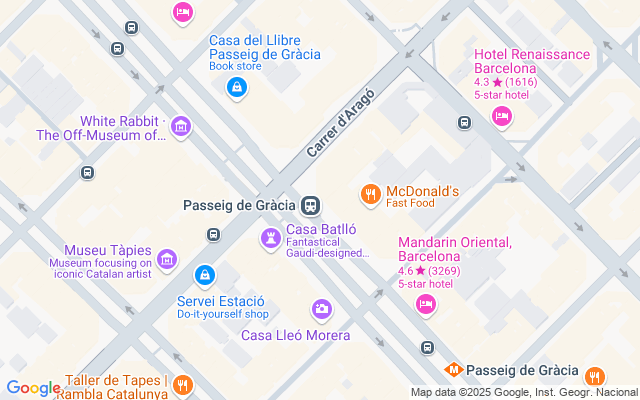Select the Casa del Llibre book store pin
The height and width of the screenshot is (400, 640).
pos(236,89)
